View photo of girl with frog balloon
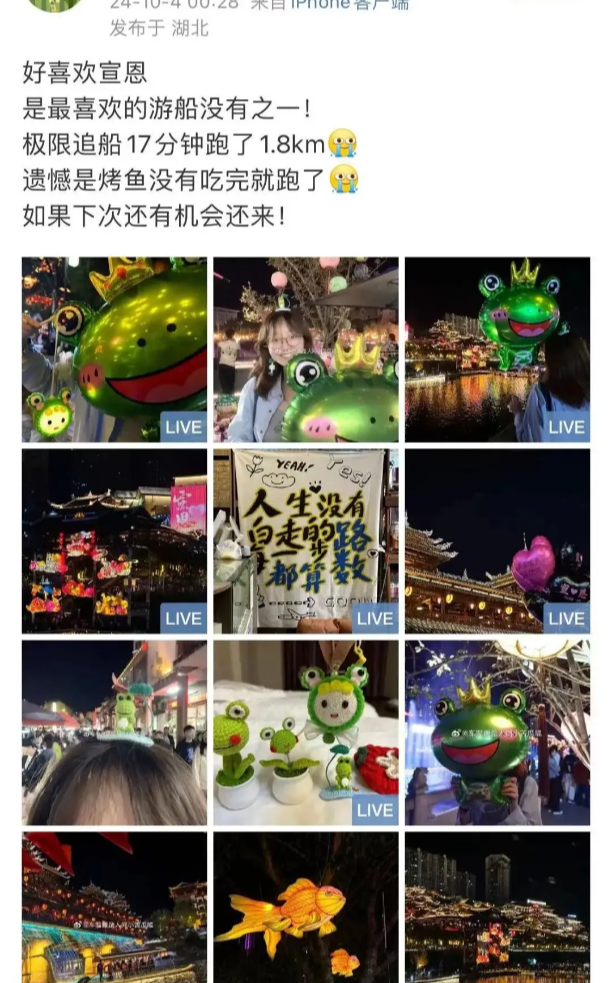The image size is (612, 983). tap(305, 349)
